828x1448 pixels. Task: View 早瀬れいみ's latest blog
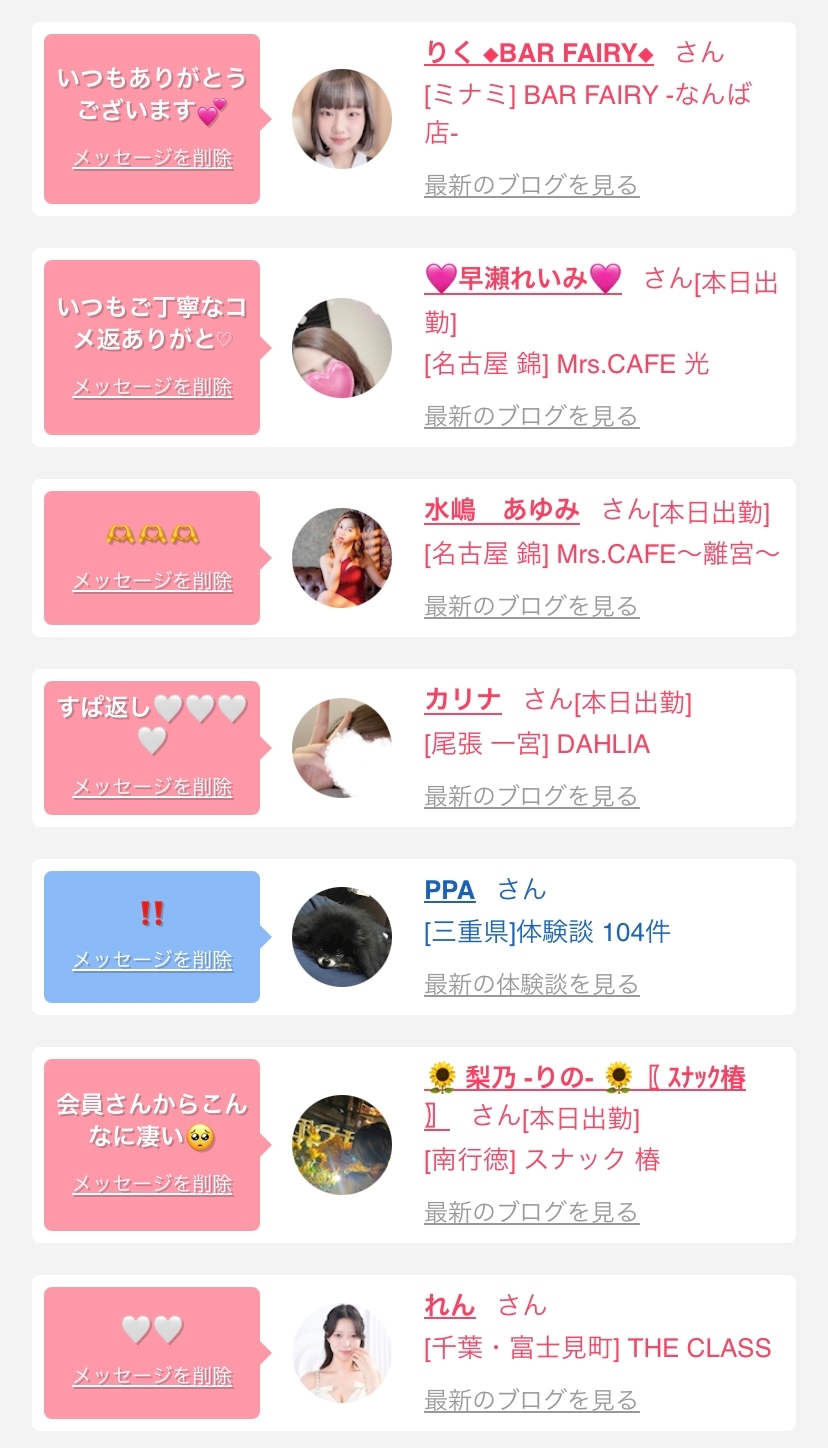click(x=531, y=416)
